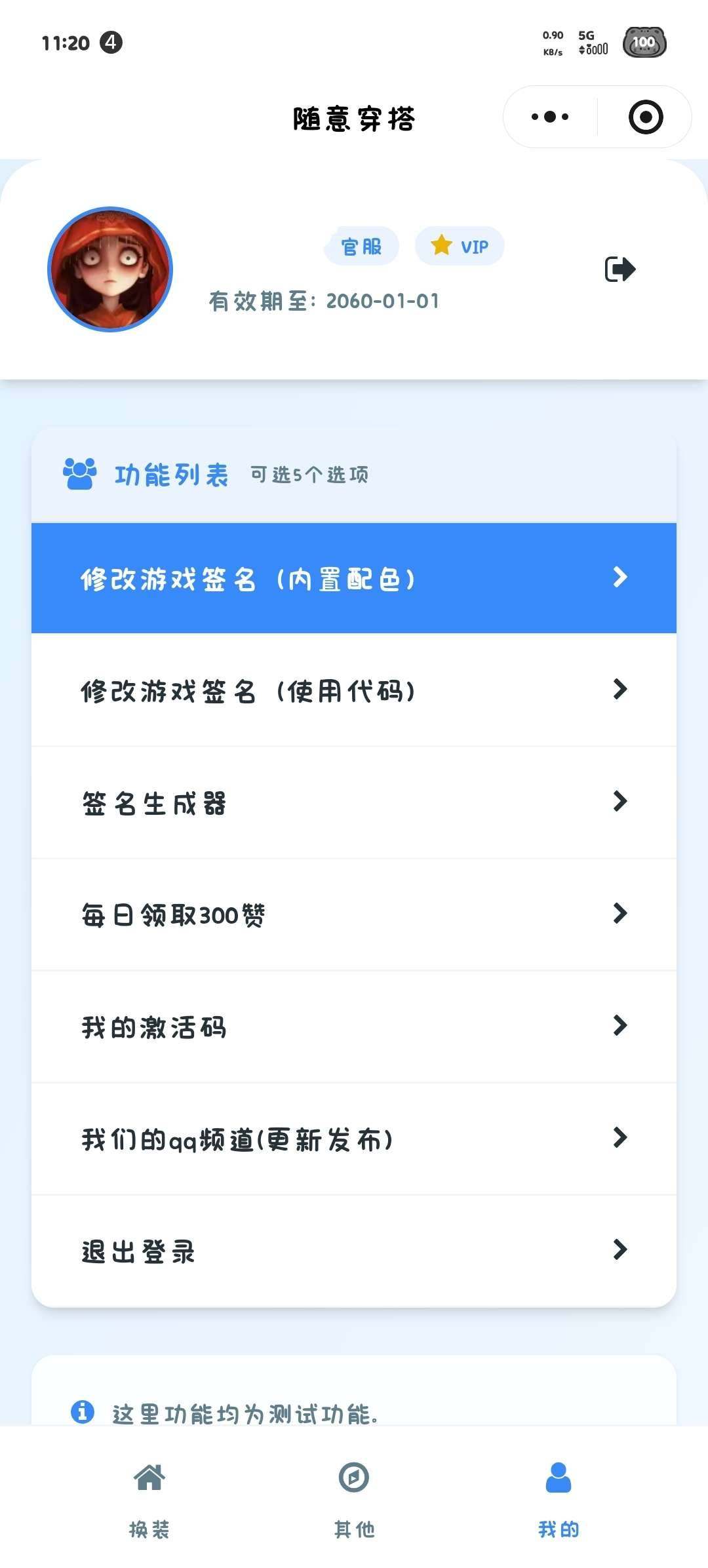Click the group icon beside 功能列表 header

pos(79,475)
